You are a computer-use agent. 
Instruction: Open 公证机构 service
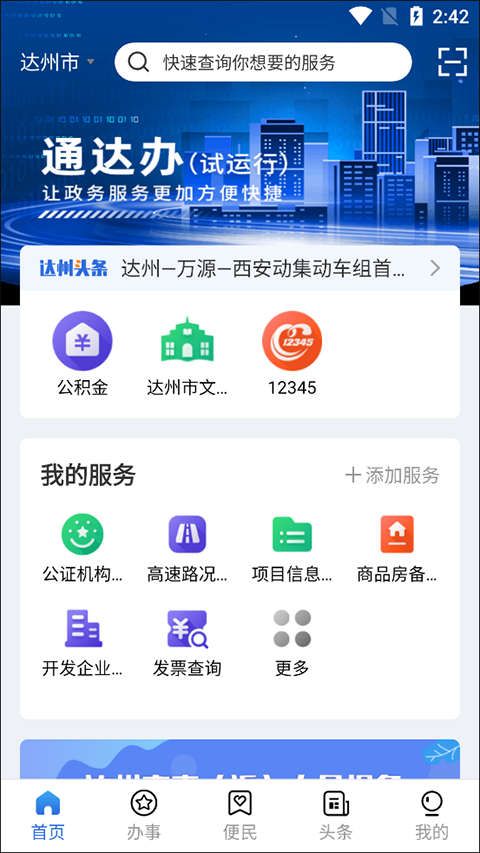coord(82,549)
